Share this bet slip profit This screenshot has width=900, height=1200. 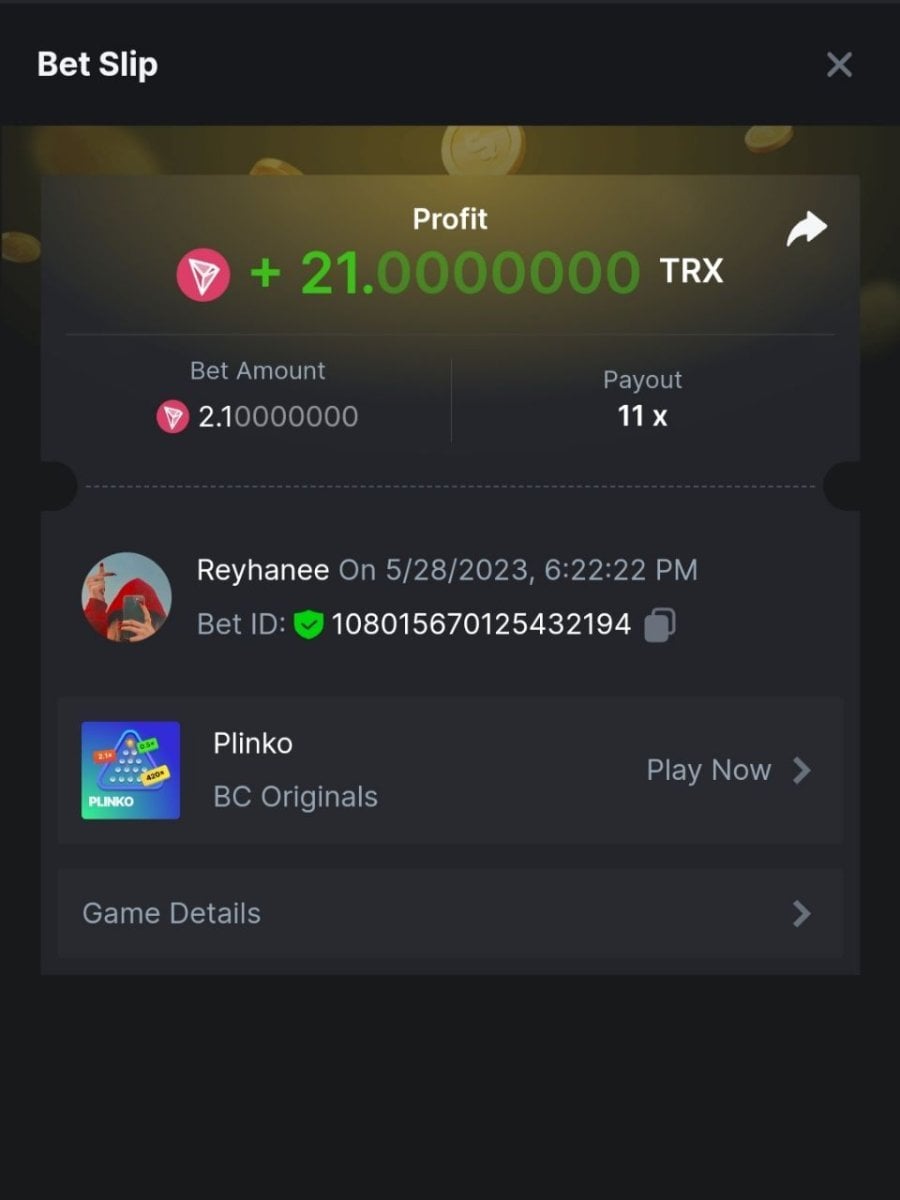tap(806, 229)
